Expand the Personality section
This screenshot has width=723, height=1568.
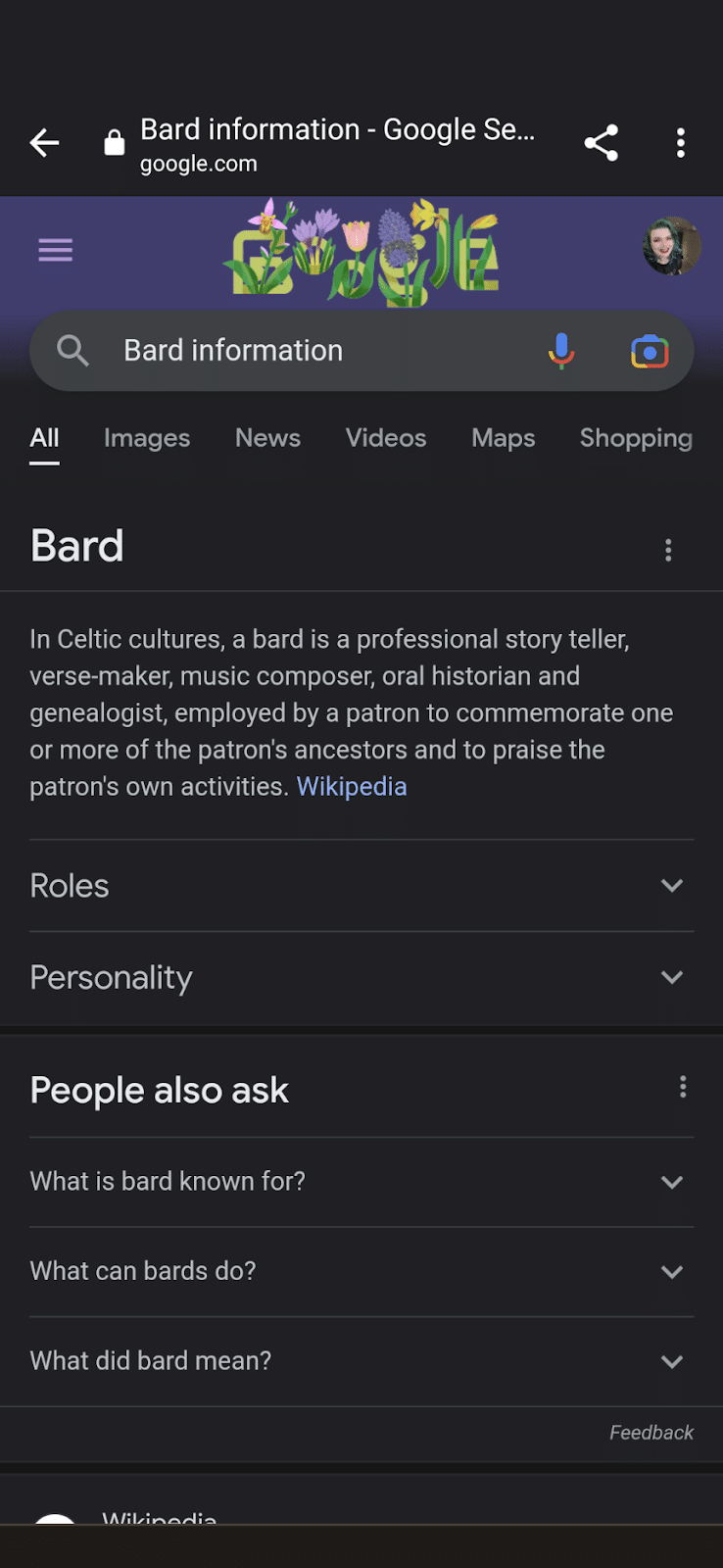pyautogui.click(x=361, y=977)
